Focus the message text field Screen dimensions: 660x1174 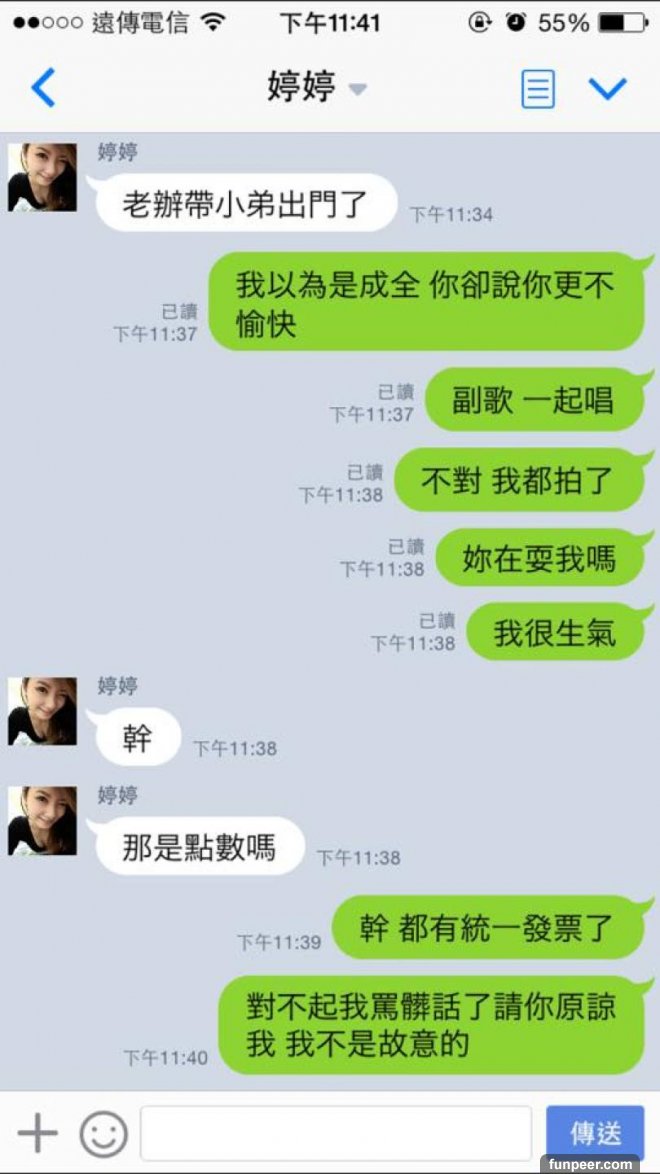coord(335,1133)
